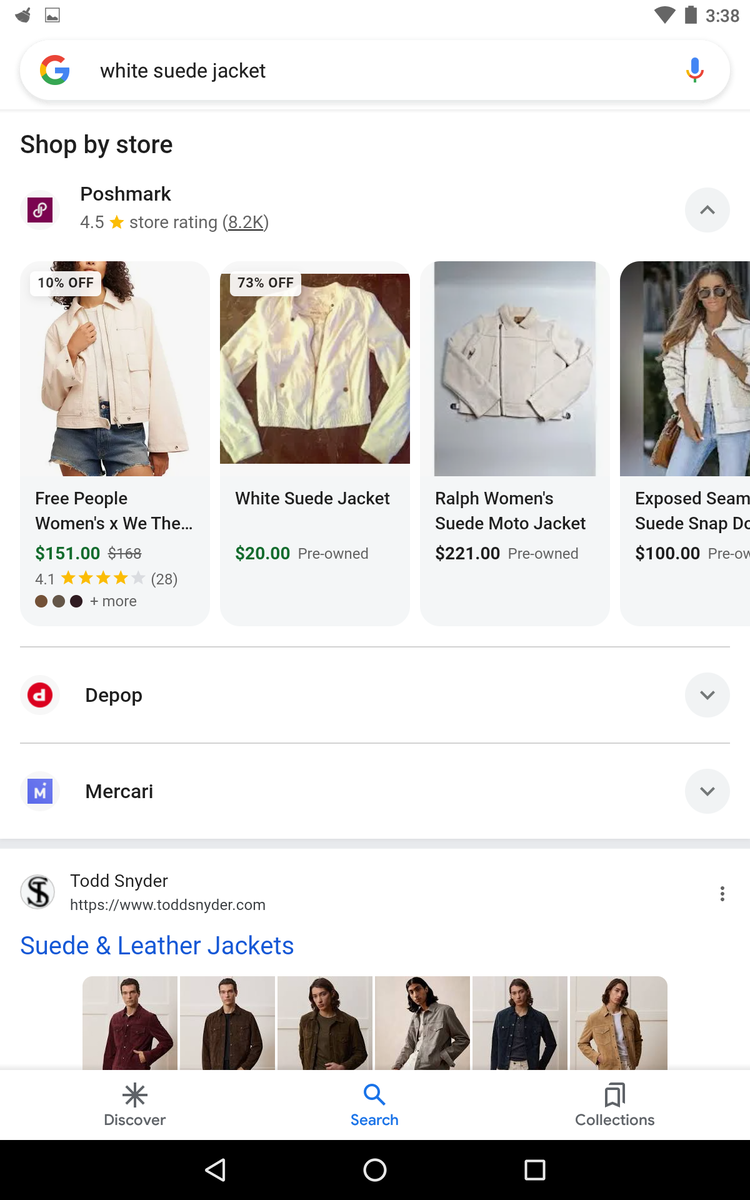Collapse the Poshmark store section

coord(707,210)
